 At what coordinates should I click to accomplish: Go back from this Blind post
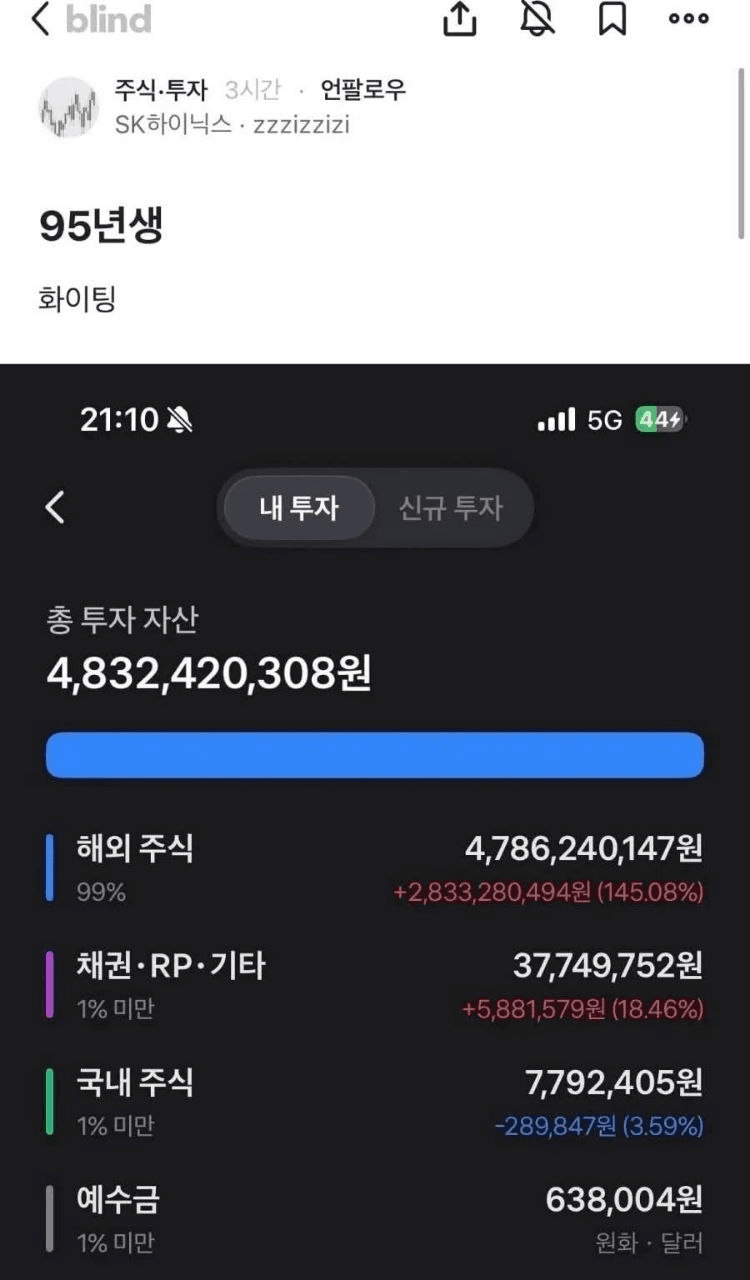40,19
